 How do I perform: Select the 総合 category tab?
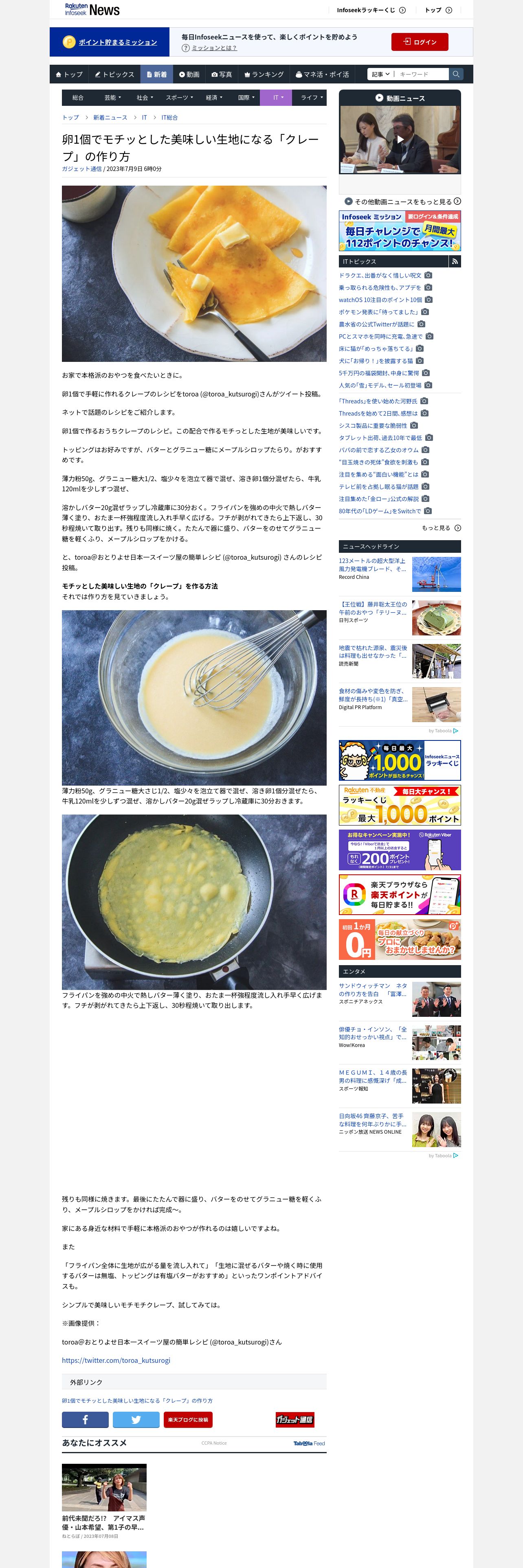pyautogui.click(x=78, y=97)
